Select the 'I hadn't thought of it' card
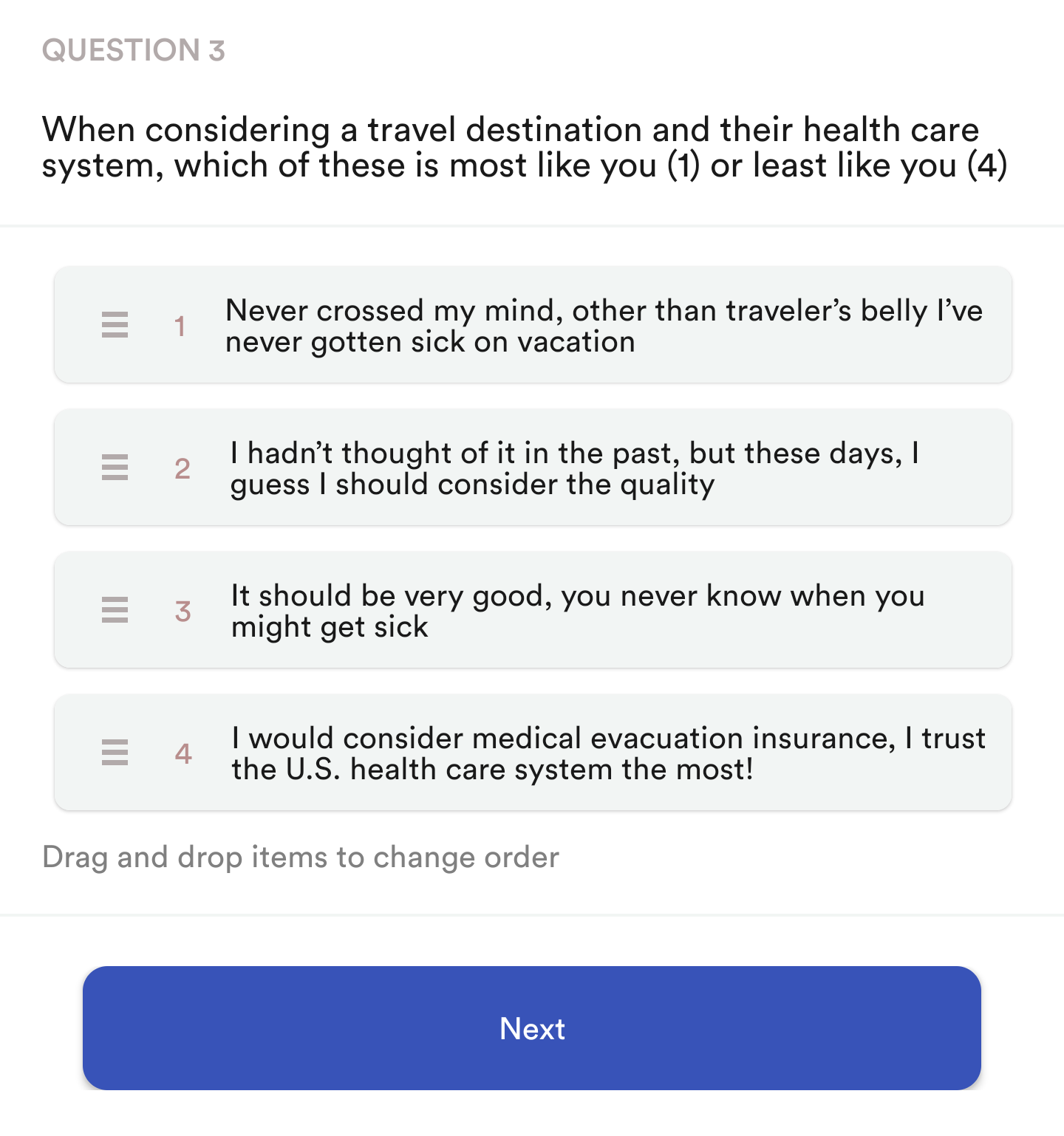This screenshot has height=1136, width=1064. point(532,468)
